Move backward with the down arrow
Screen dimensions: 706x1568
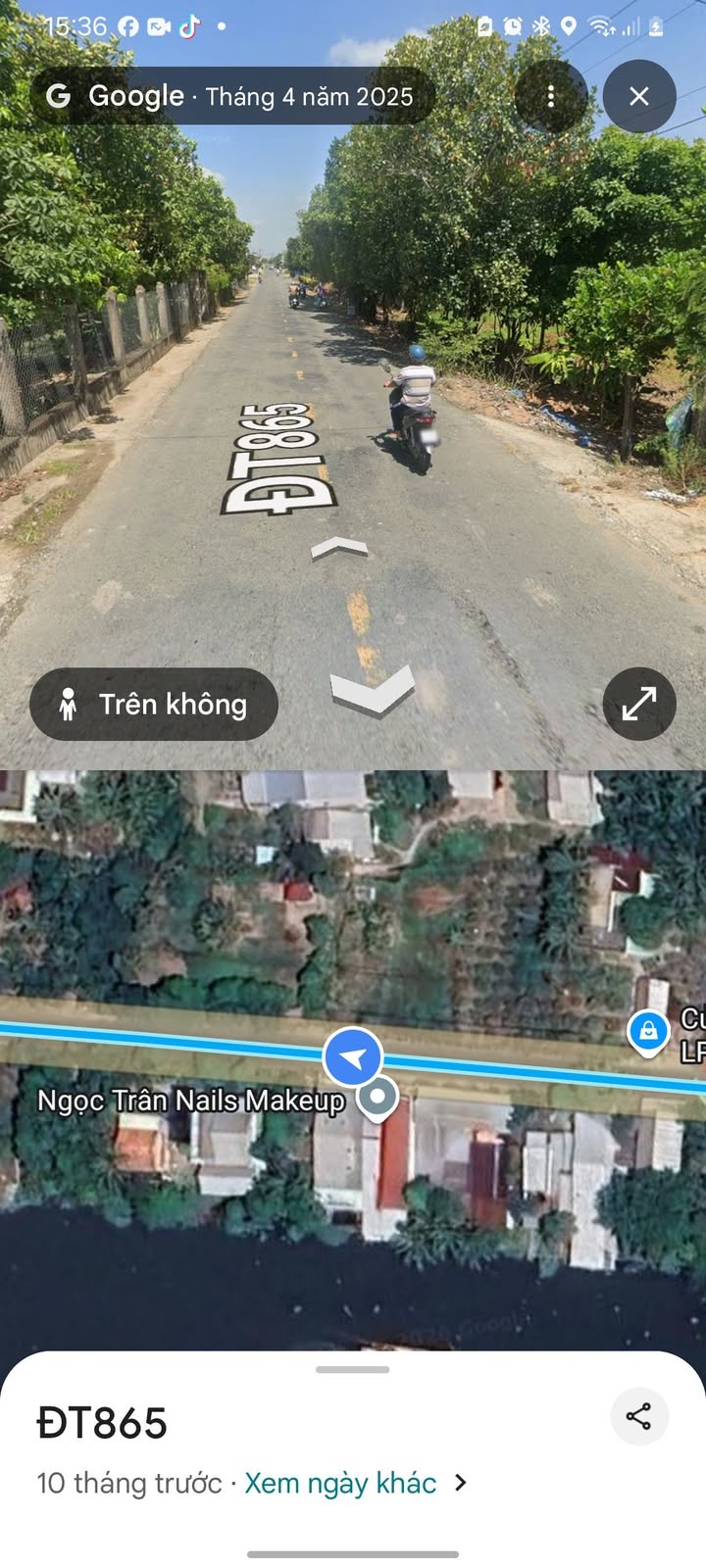coord(373,691)
